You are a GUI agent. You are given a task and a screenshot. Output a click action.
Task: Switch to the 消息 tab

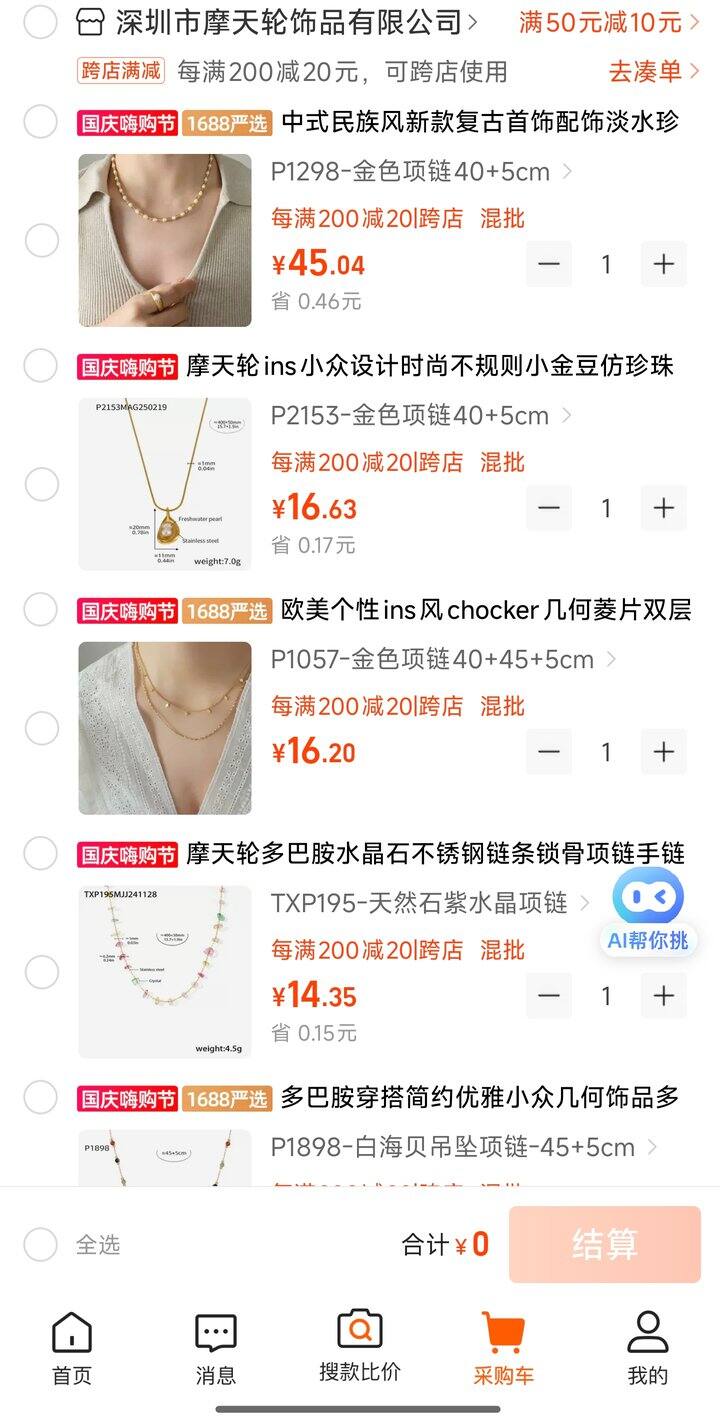[215, 1349]
